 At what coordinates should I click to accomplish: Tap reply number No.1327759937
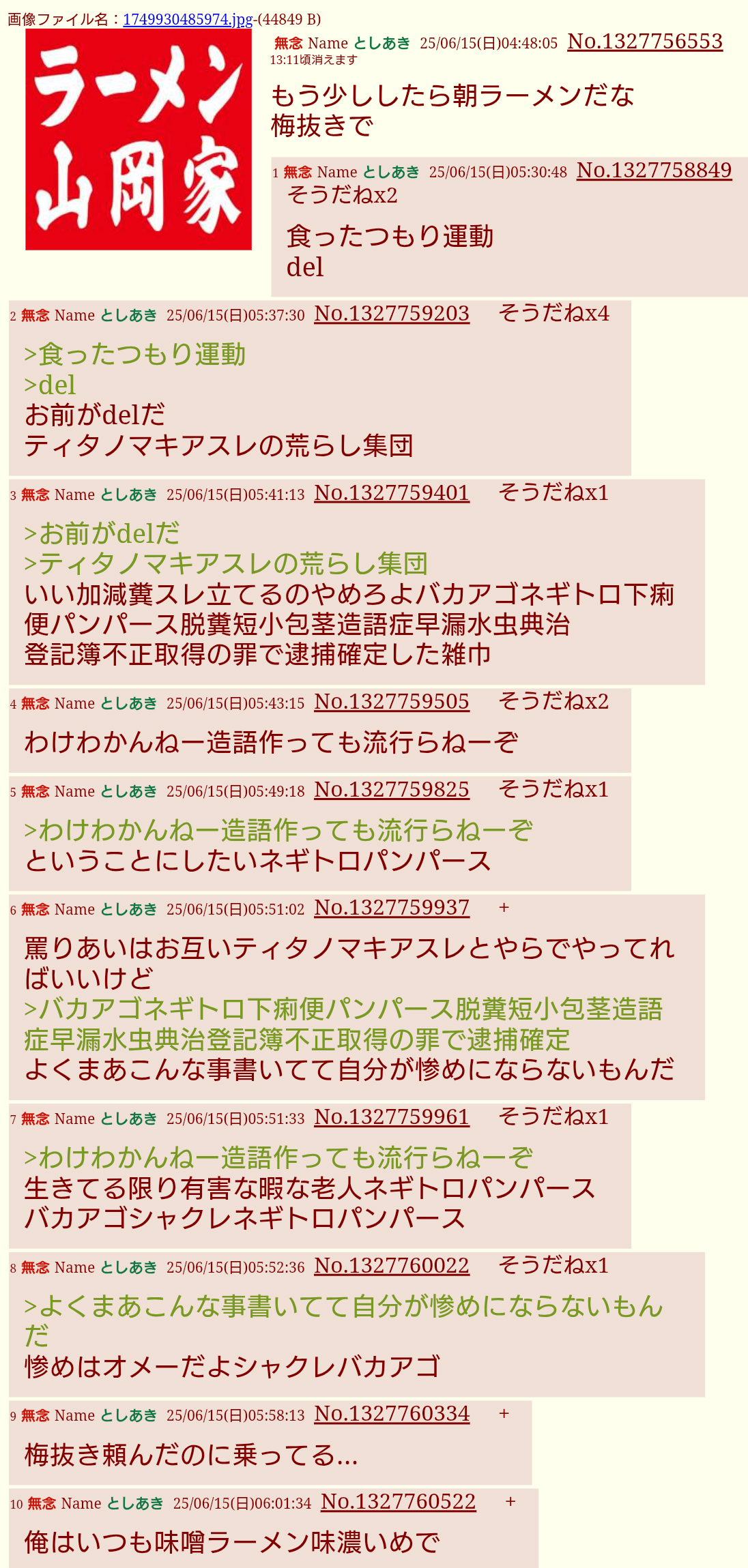click(x=392, y=908)
